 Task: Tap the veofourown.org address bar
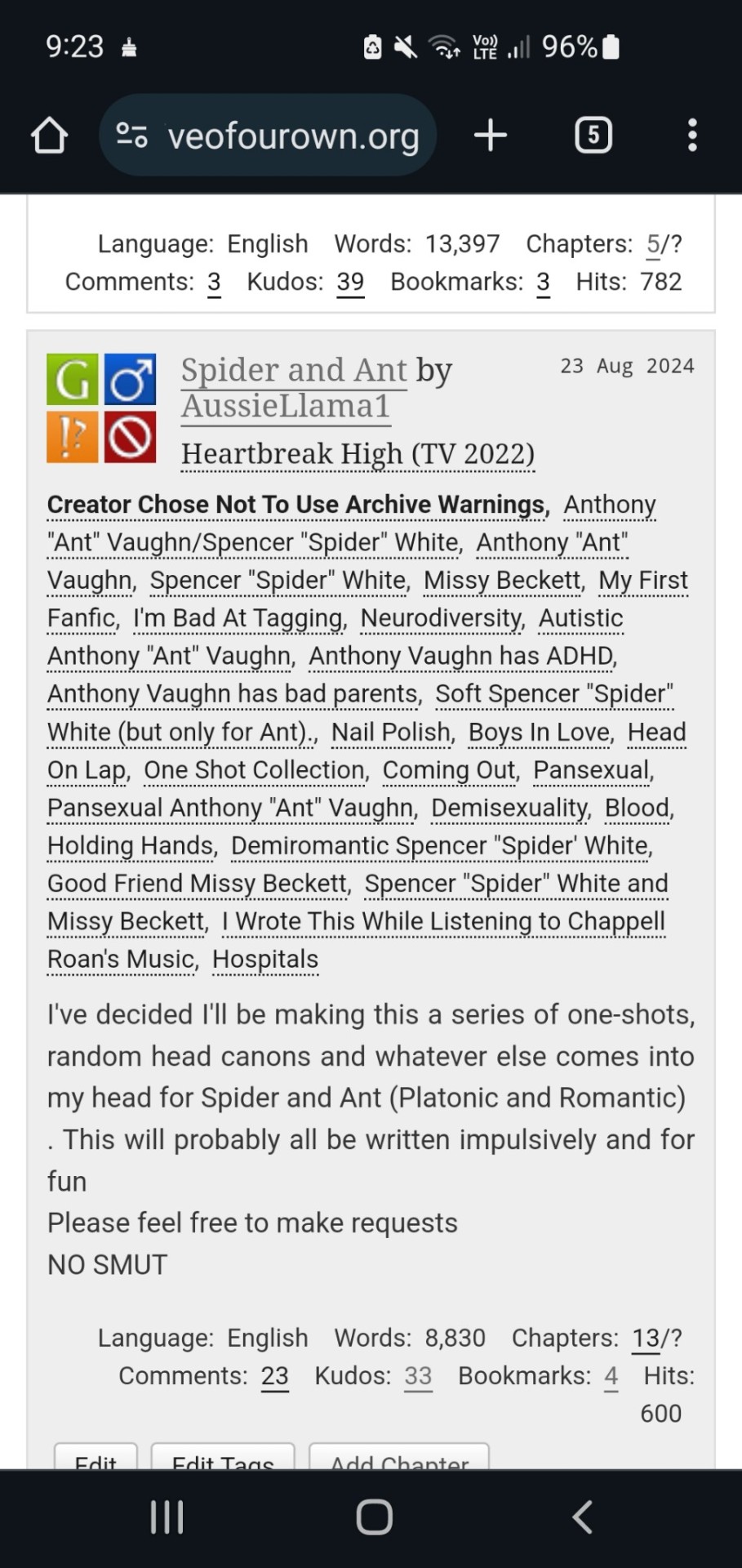tap(269, 136)
